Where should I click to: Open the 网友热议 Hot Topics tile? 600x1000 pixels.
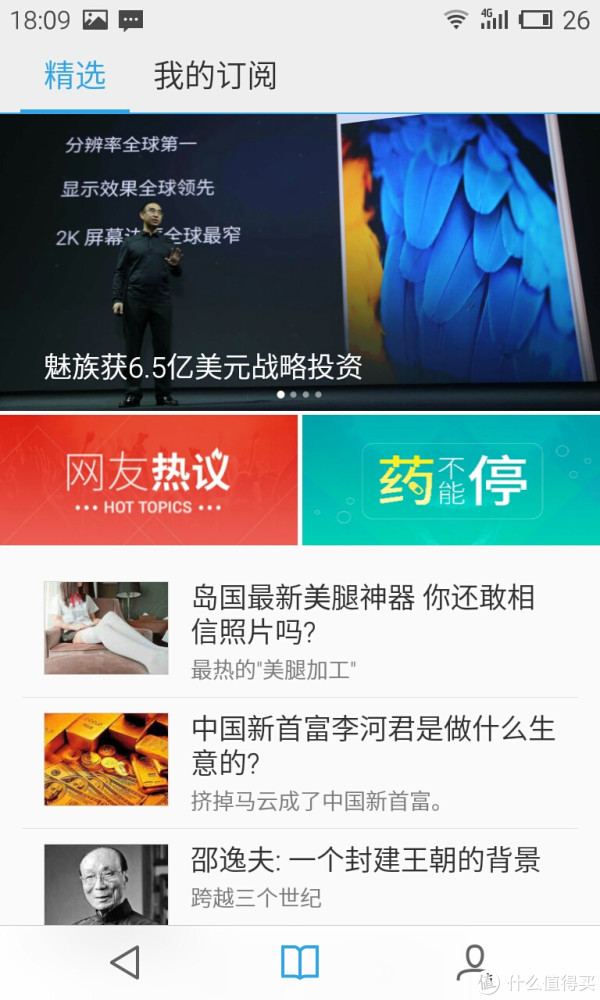point(149,480)
